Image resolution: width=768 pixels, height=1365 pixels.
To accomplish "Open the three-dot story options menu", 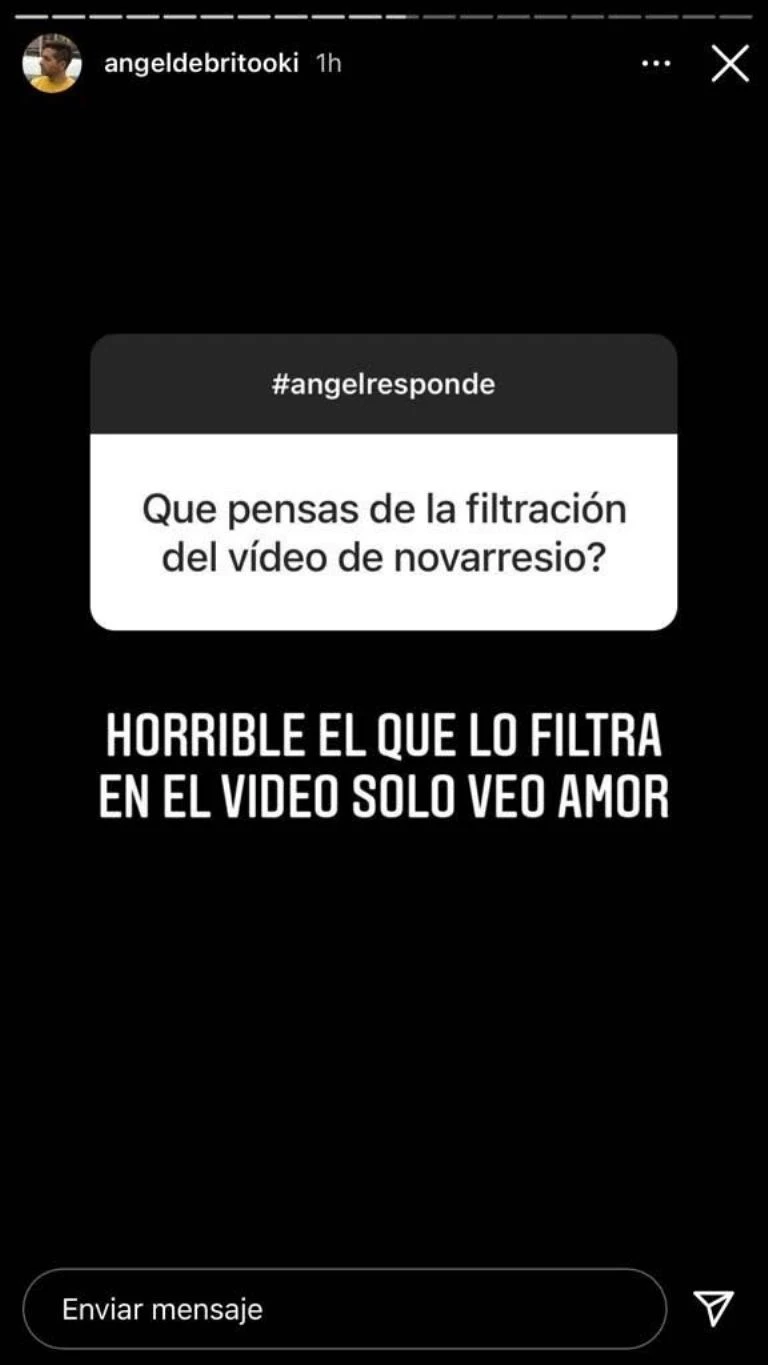I will [x=656, y=63].
